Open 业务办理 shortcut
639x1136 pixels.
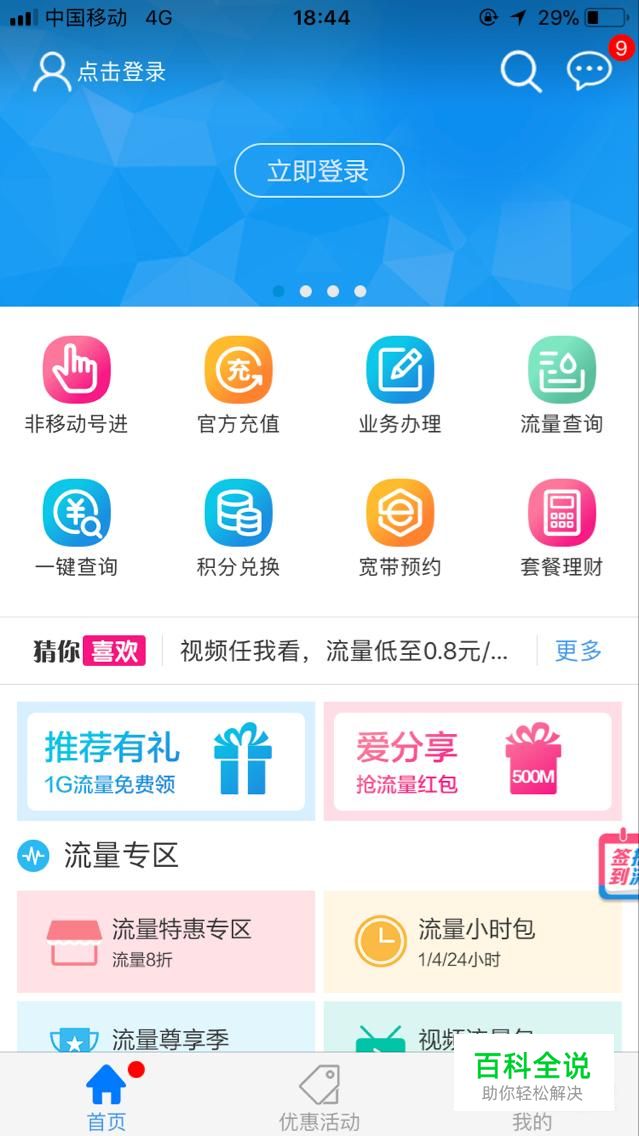click(400, 385)
